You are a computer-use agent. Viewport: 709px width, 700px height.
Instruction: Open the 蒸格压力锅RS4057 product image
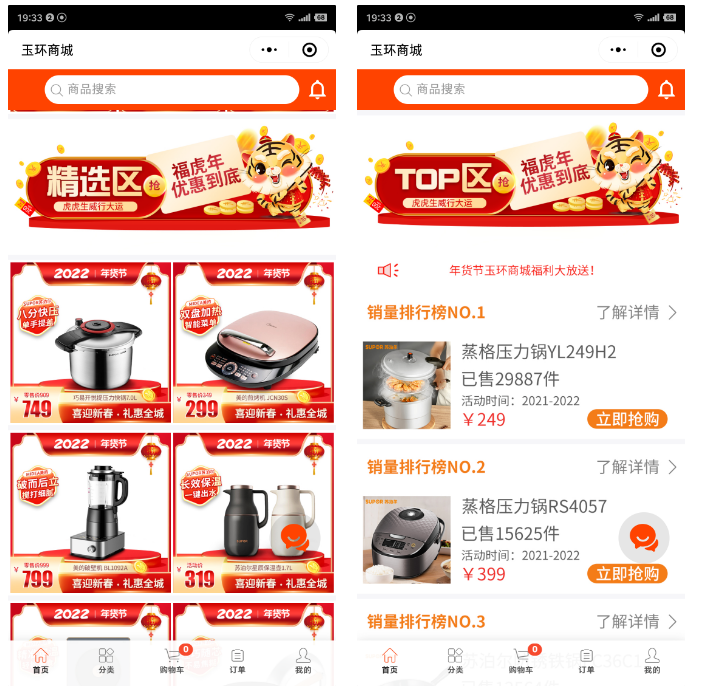tap(406, 540)
